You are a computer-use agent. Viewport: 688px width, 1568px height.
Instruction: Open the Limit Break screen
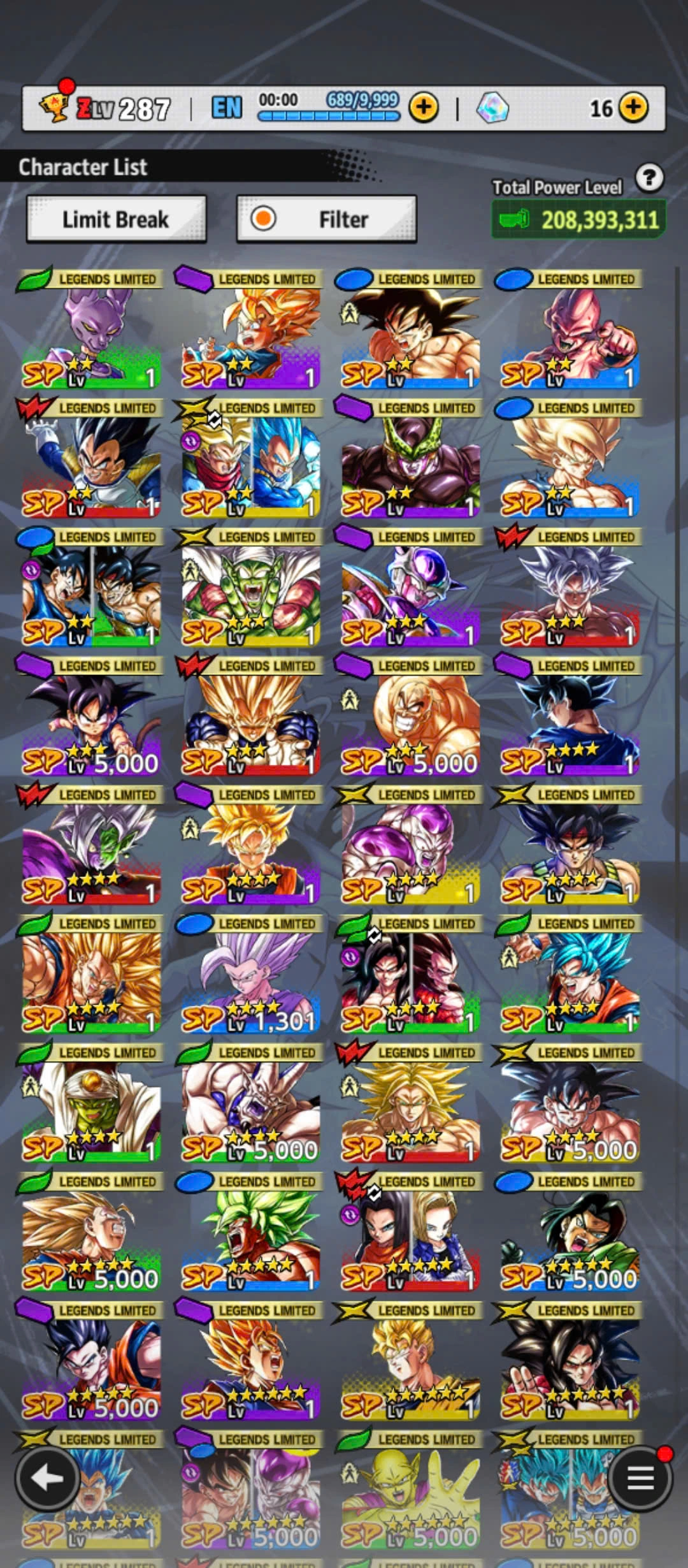[x=116, y=220]
